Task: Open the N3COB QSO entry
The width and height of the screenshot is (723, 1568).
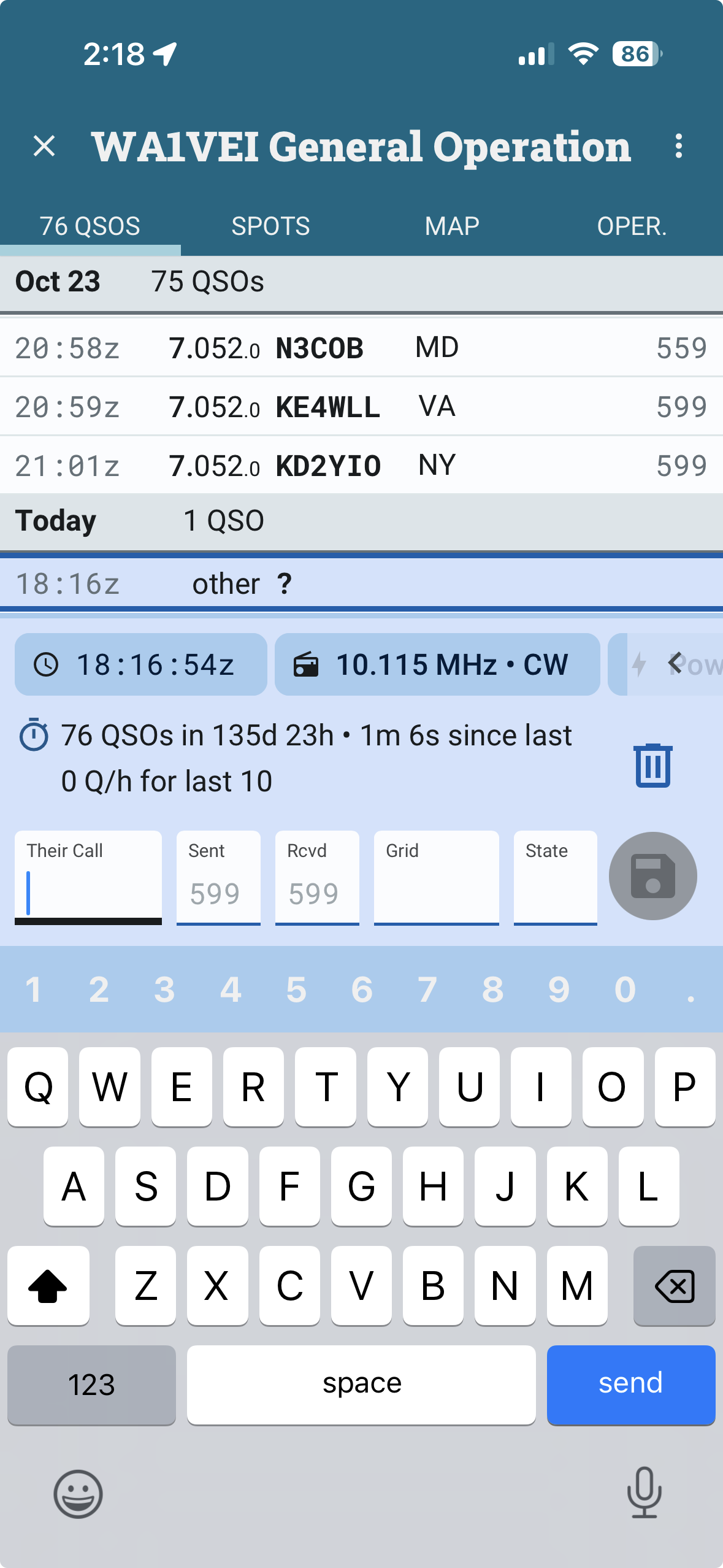Action: click(361, 348)
